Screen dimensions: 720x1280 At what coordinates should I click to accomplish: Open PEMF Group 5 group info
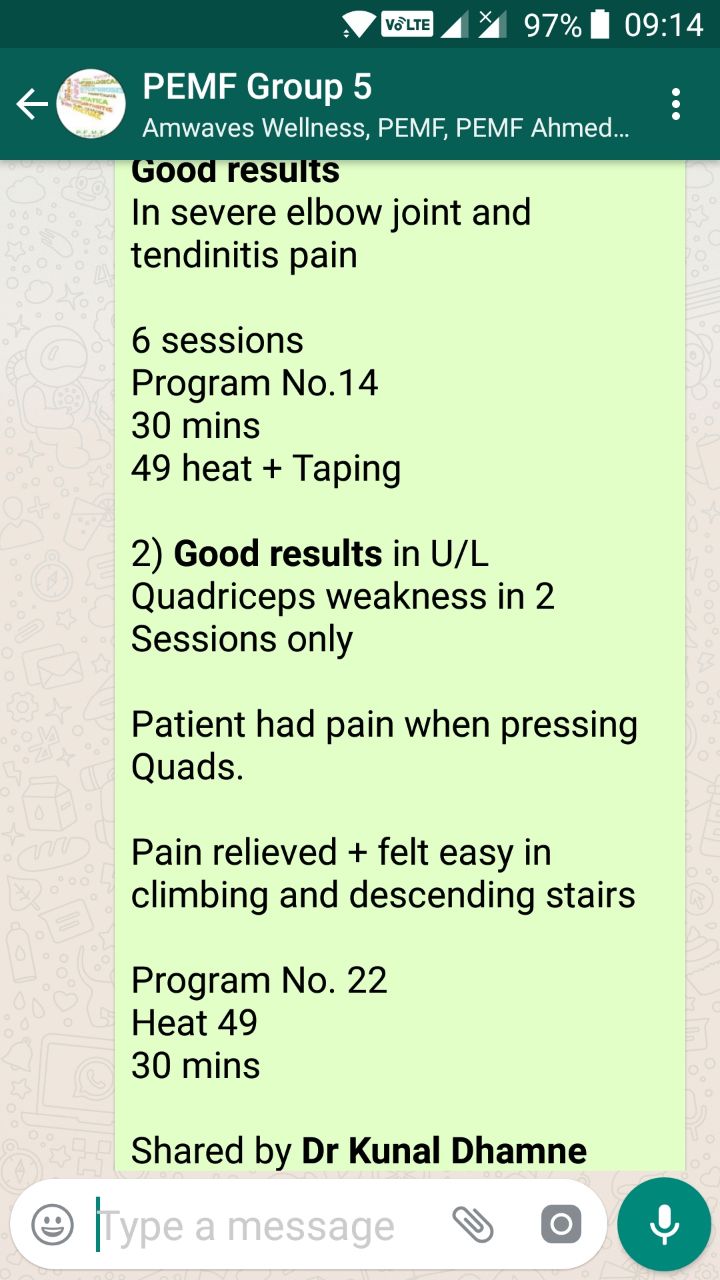click(386, 104)
